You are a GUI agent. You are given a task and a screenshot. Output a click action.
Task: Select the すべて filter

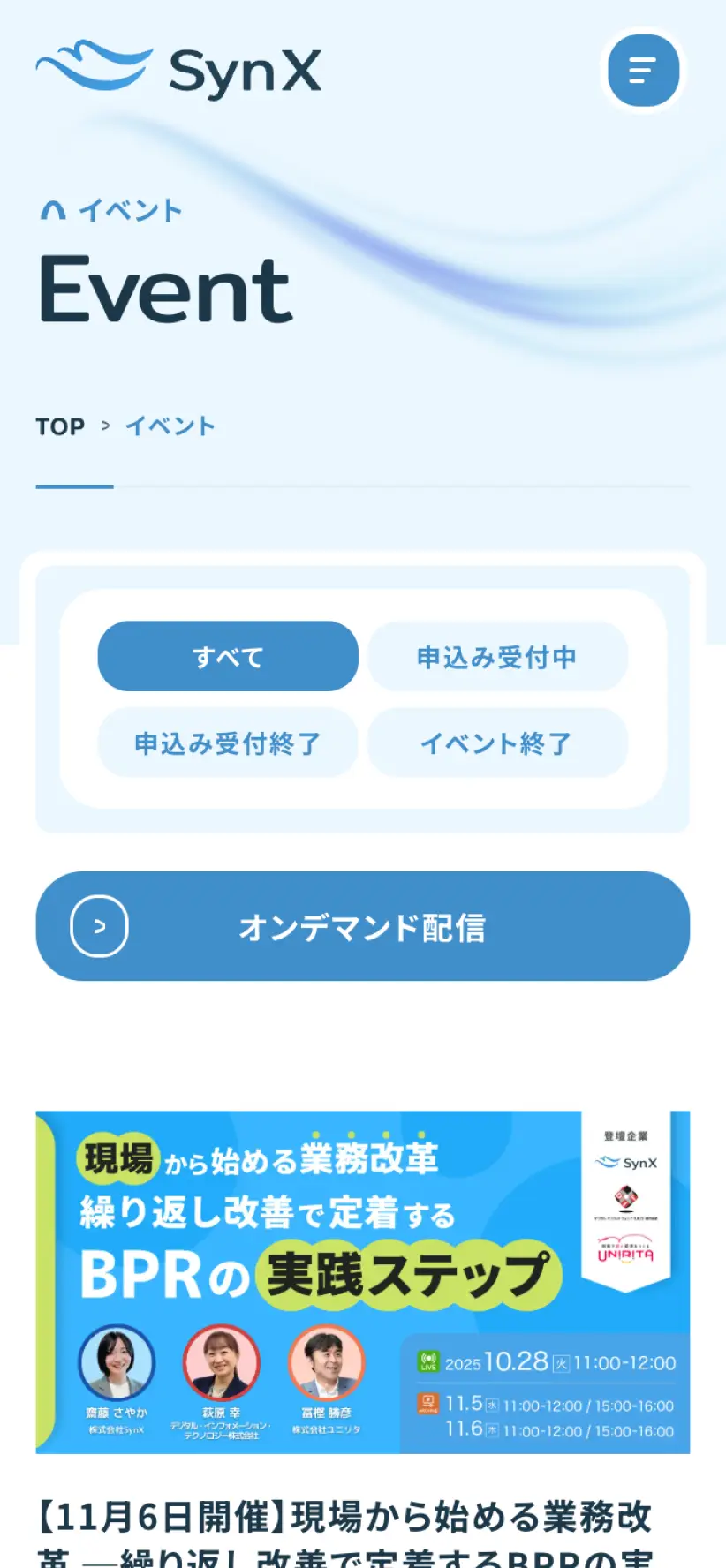[228, 657]
